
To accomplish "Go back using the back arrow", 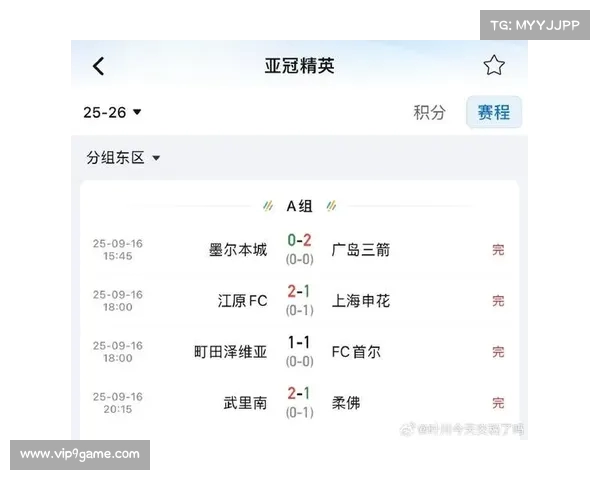I will (x=98, y=66).
